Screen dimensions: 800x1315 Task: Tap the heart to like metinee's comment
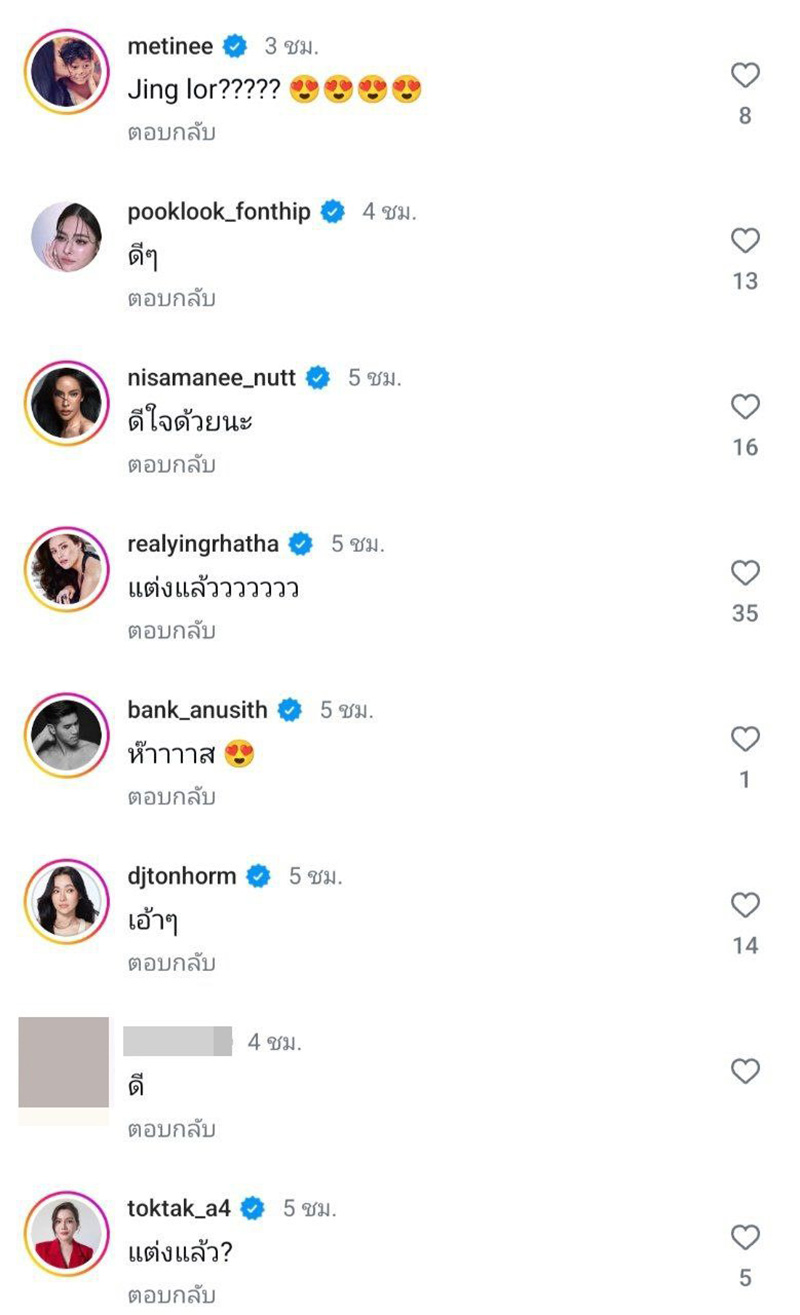pos(744,73)
